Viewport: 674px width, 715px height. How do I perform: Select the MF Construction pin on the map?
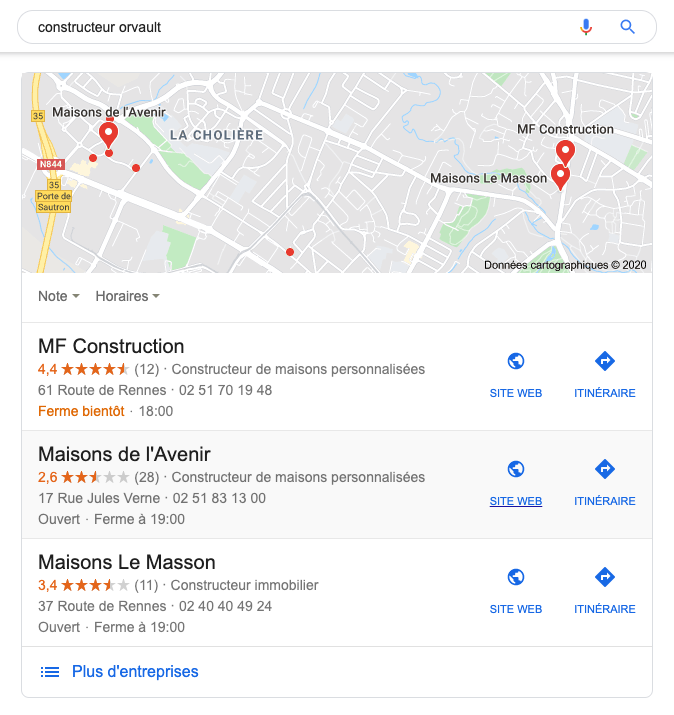pyautogui.click(x=565, y=151)
